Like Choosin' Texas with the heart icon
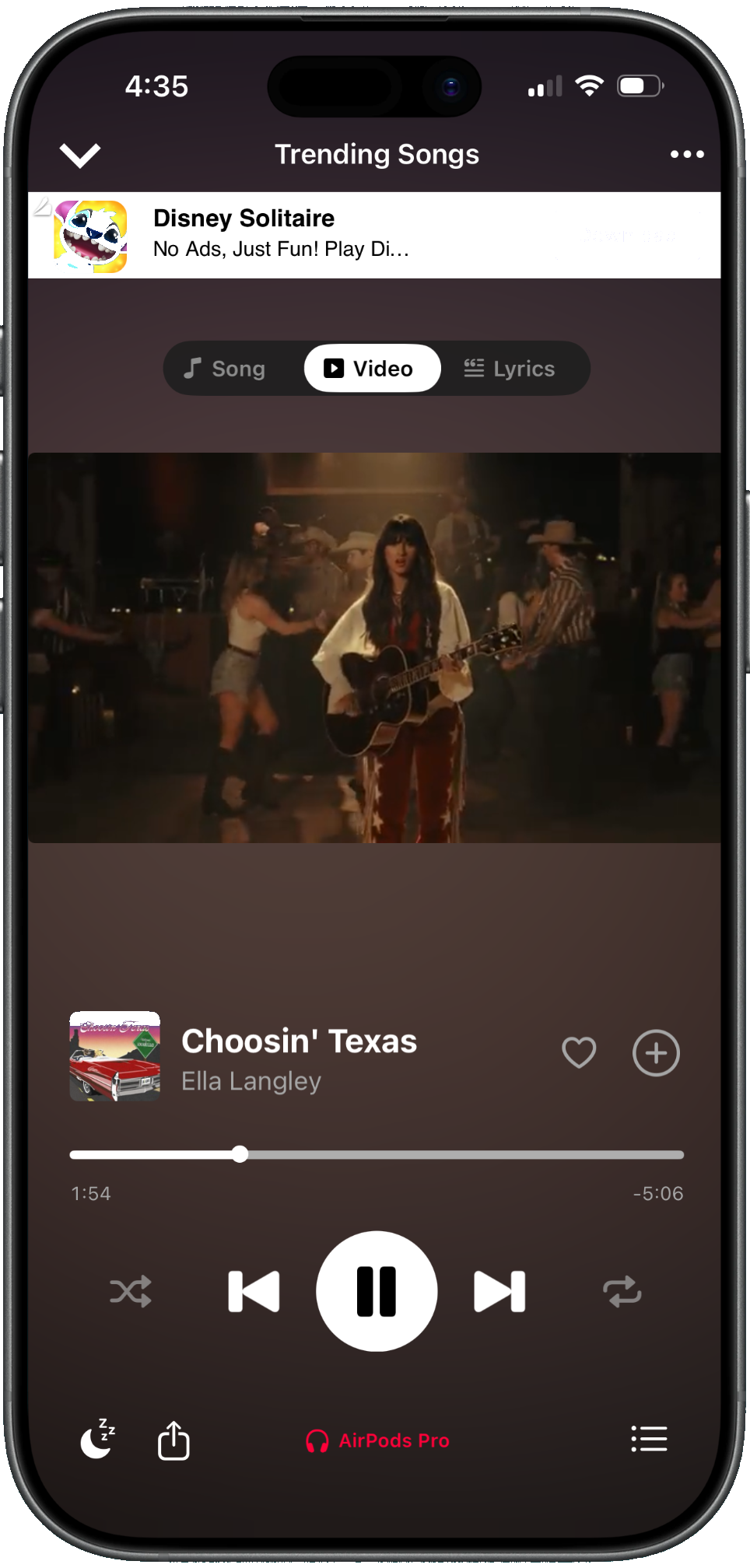The image size is (750, 1568). (579, 1053)
